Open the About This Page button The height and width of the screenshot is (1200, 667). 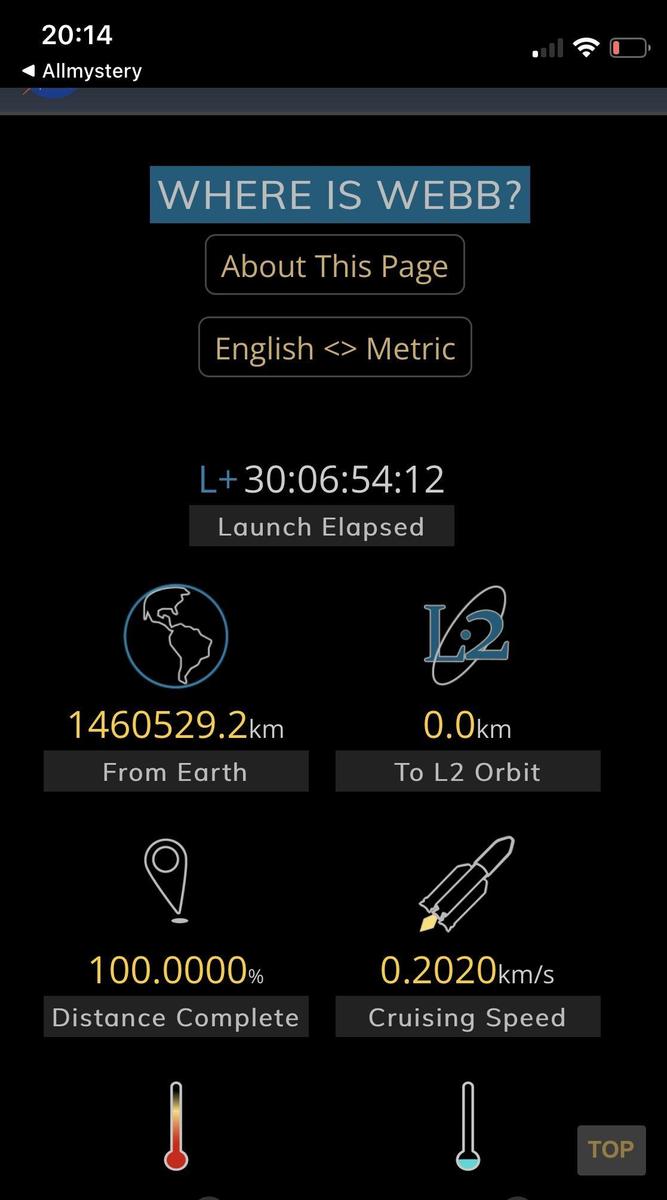click(334, 266)
